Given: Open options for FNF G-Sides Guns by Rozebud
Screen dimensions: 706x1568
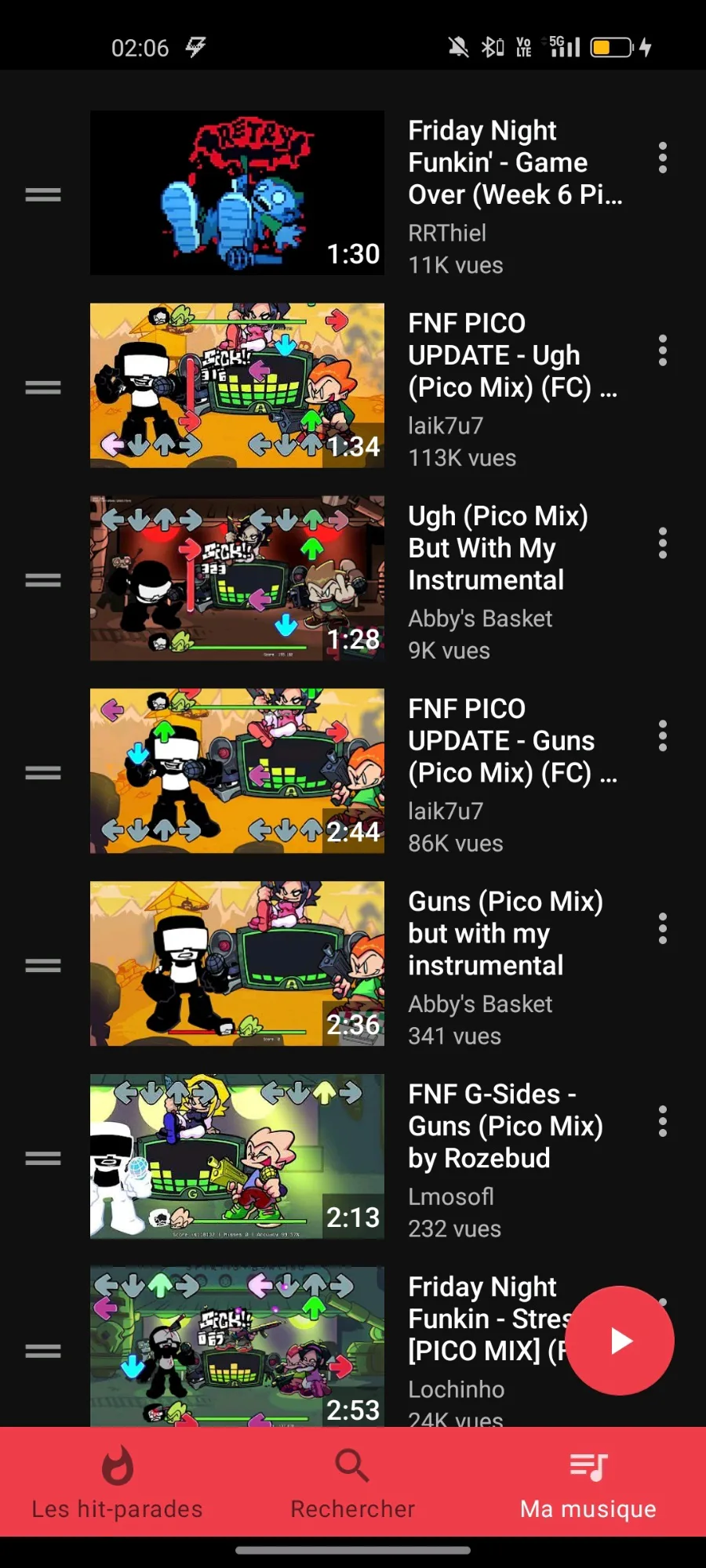Looking at the screenshot, I should (663, 1122).
